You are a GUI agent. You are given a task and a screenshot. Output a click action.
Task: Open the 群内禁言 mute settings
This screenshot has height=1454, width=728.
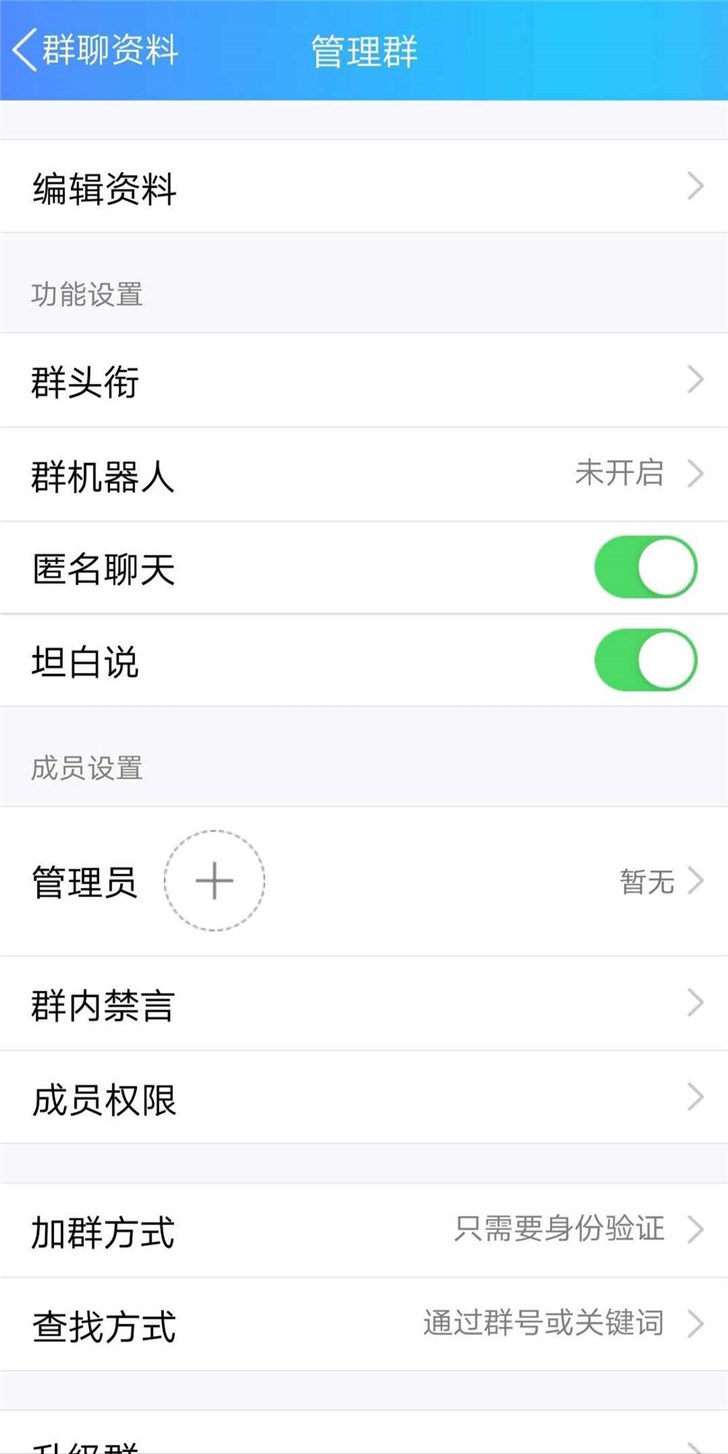click(364, 1003)
